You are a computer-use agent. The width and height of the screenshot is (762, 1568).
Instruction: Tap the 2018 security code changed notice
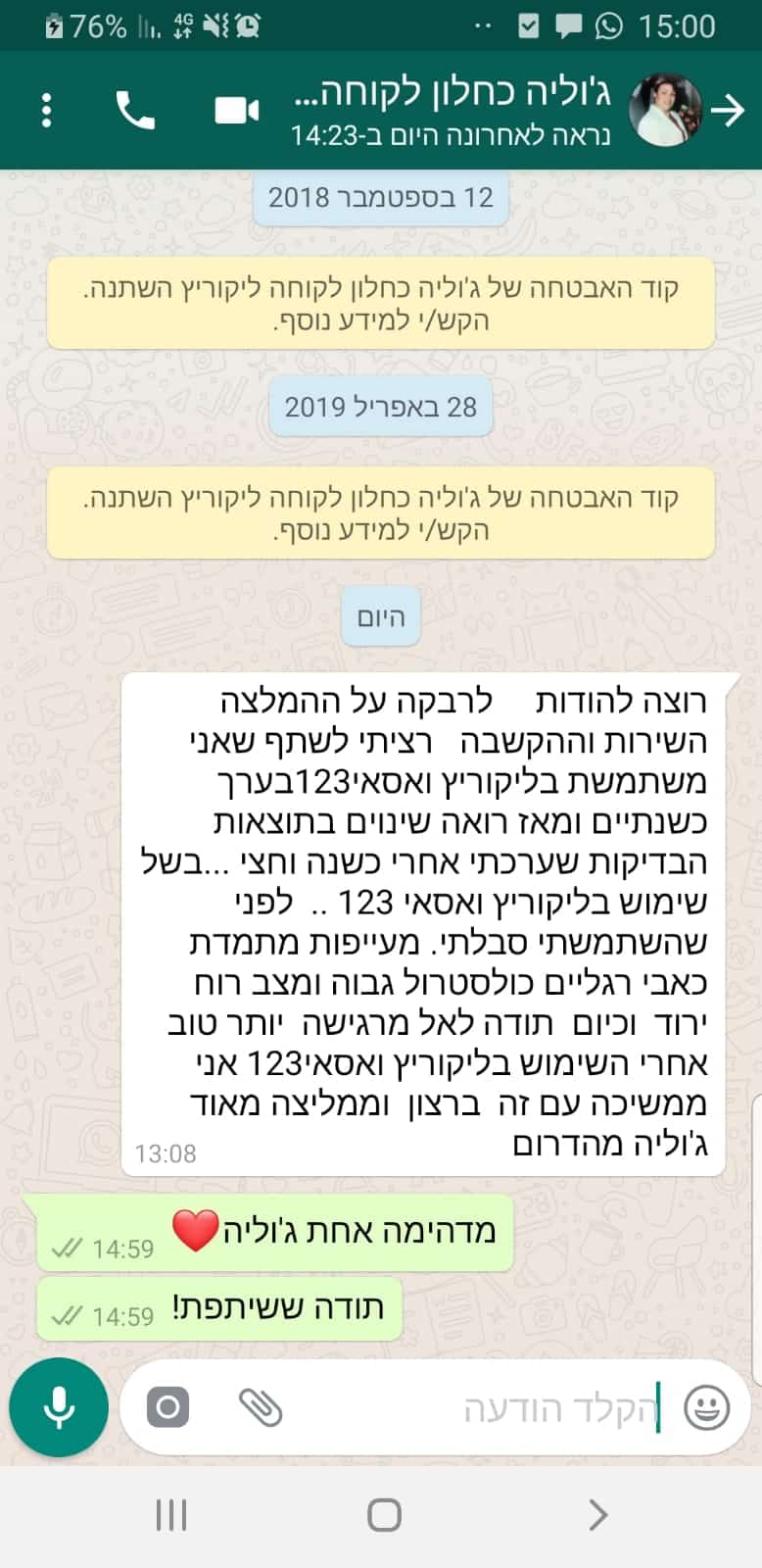(380, 304)
